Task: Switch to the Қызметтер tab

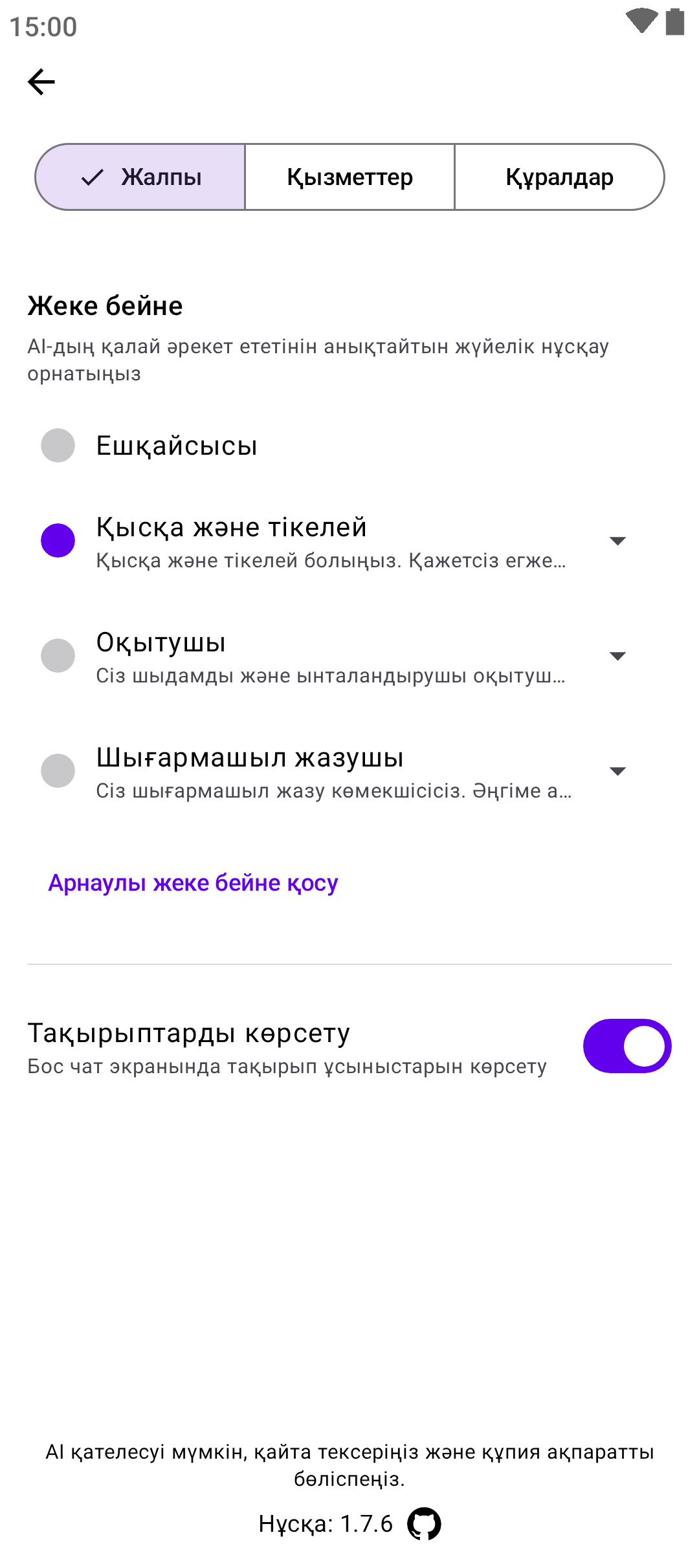Action: [x=349, y=177]
